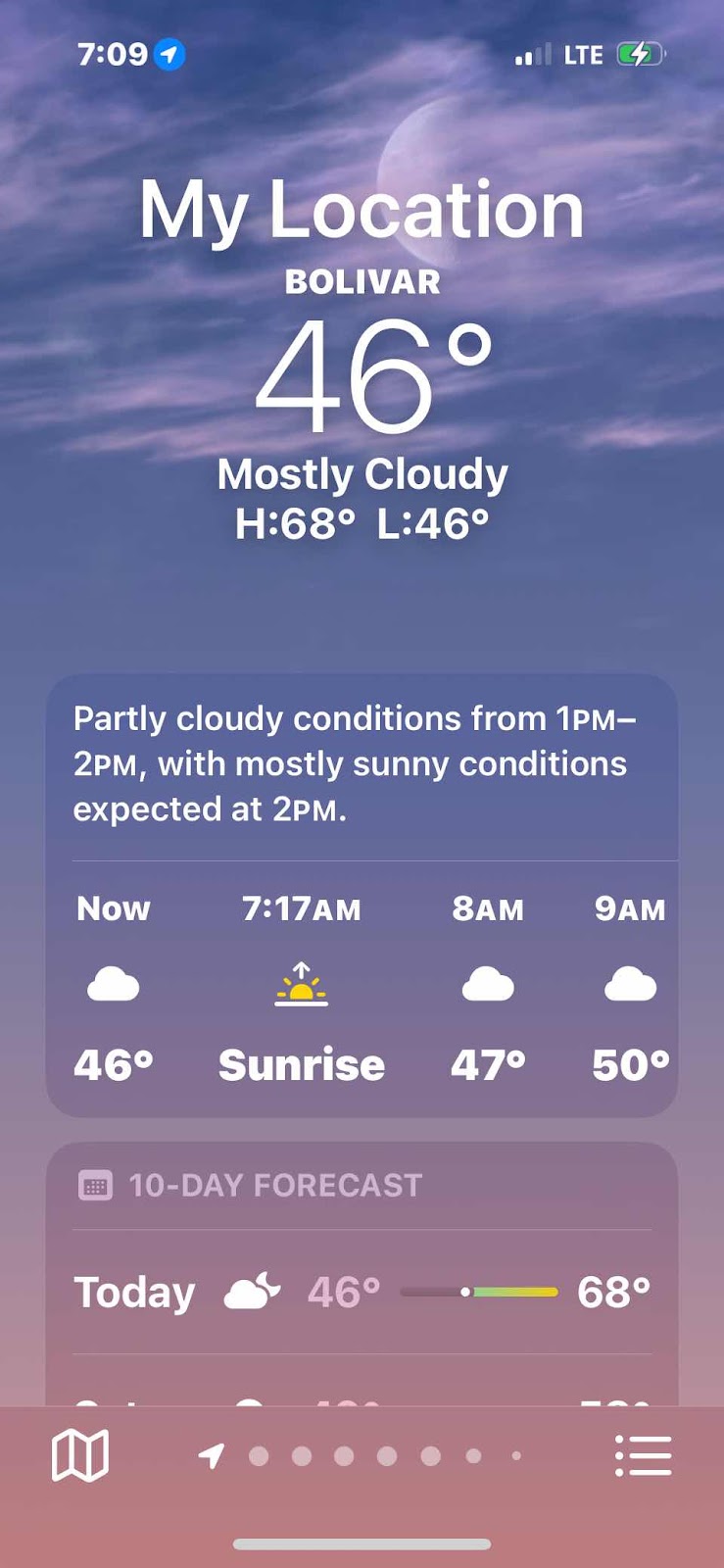Tap the page indicator dots
Image resolution: width=724 pixels, height=1568 pixels.
tap(364, 1456)
